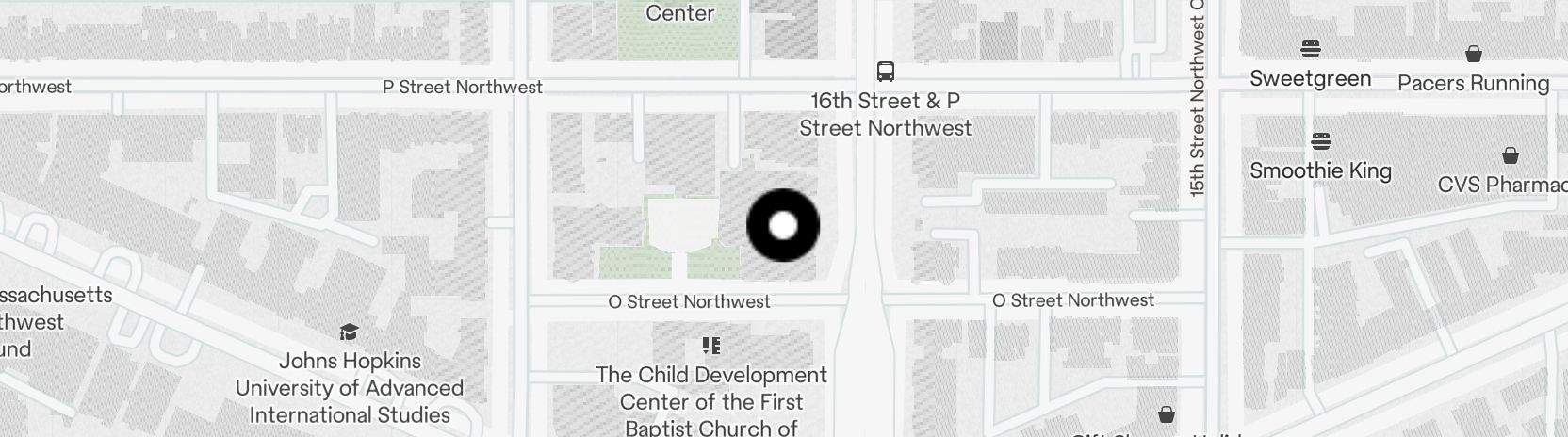Select the CVS Pharmacy marker
The height and width of the screenshot is (437, 1568).
click(1510, 155)
